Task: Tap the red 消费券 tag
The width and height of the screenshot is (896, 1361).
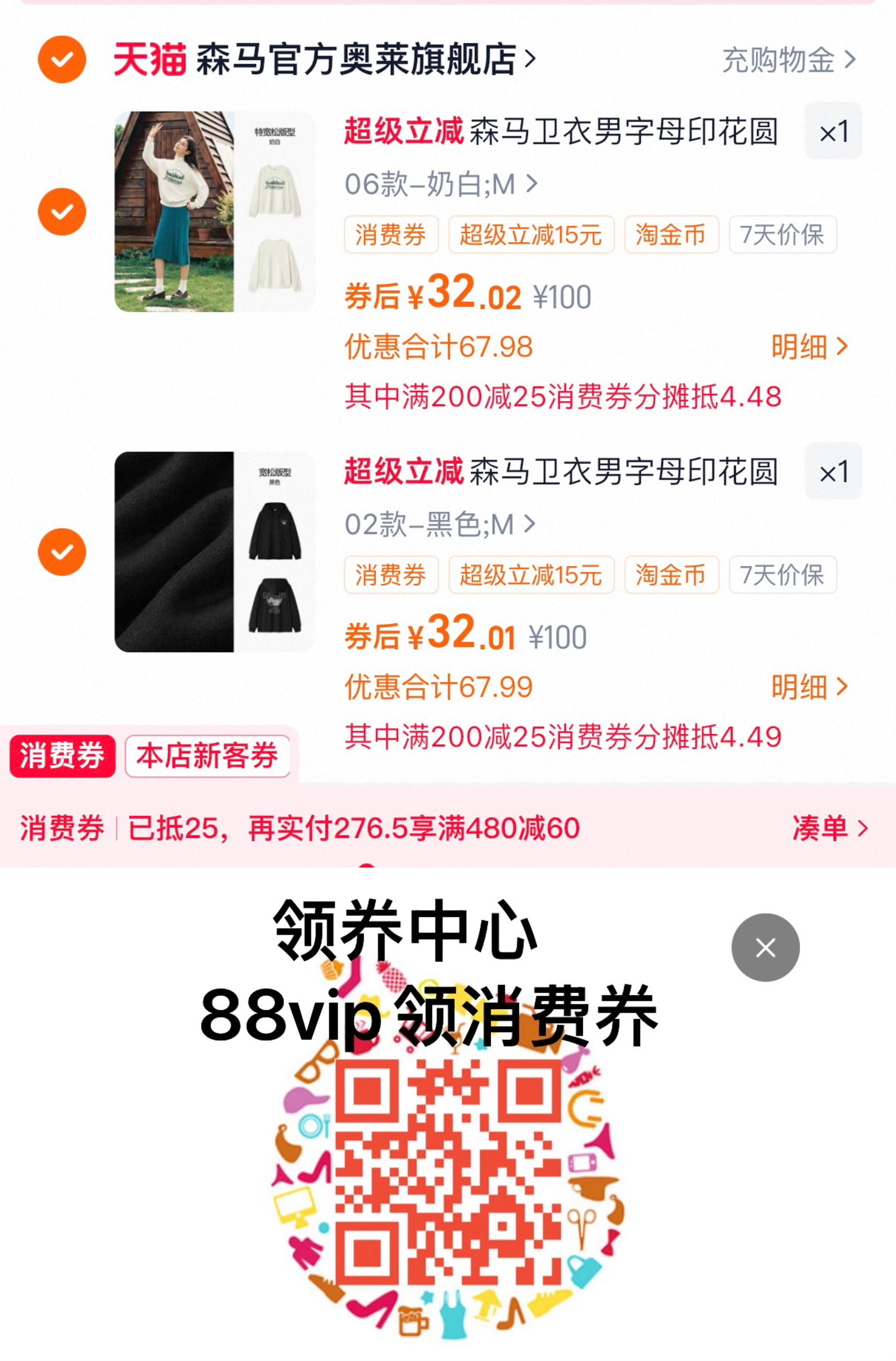Action: (x=62, y=756)
